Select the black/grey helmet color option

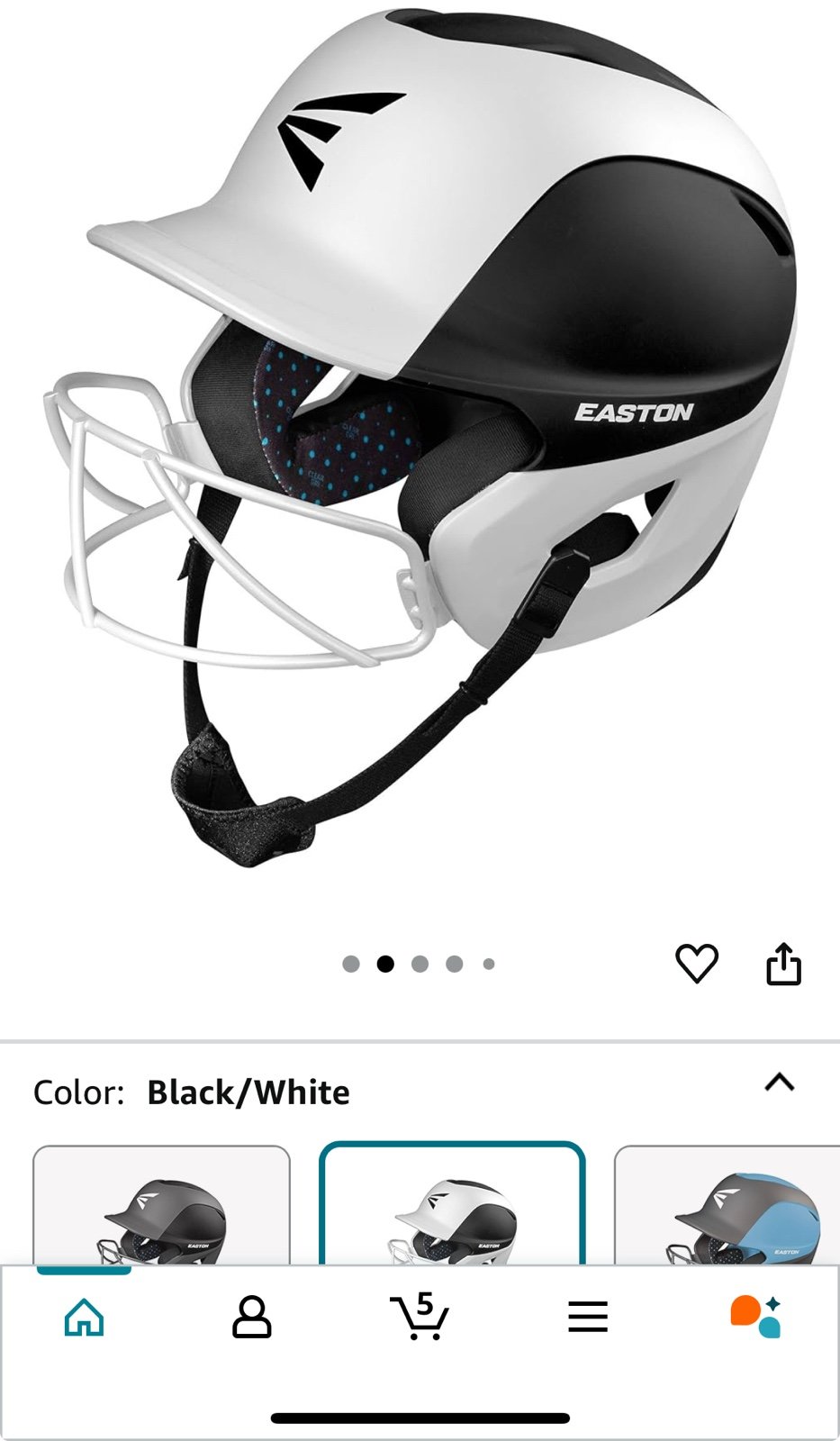tap(162, 1205)
